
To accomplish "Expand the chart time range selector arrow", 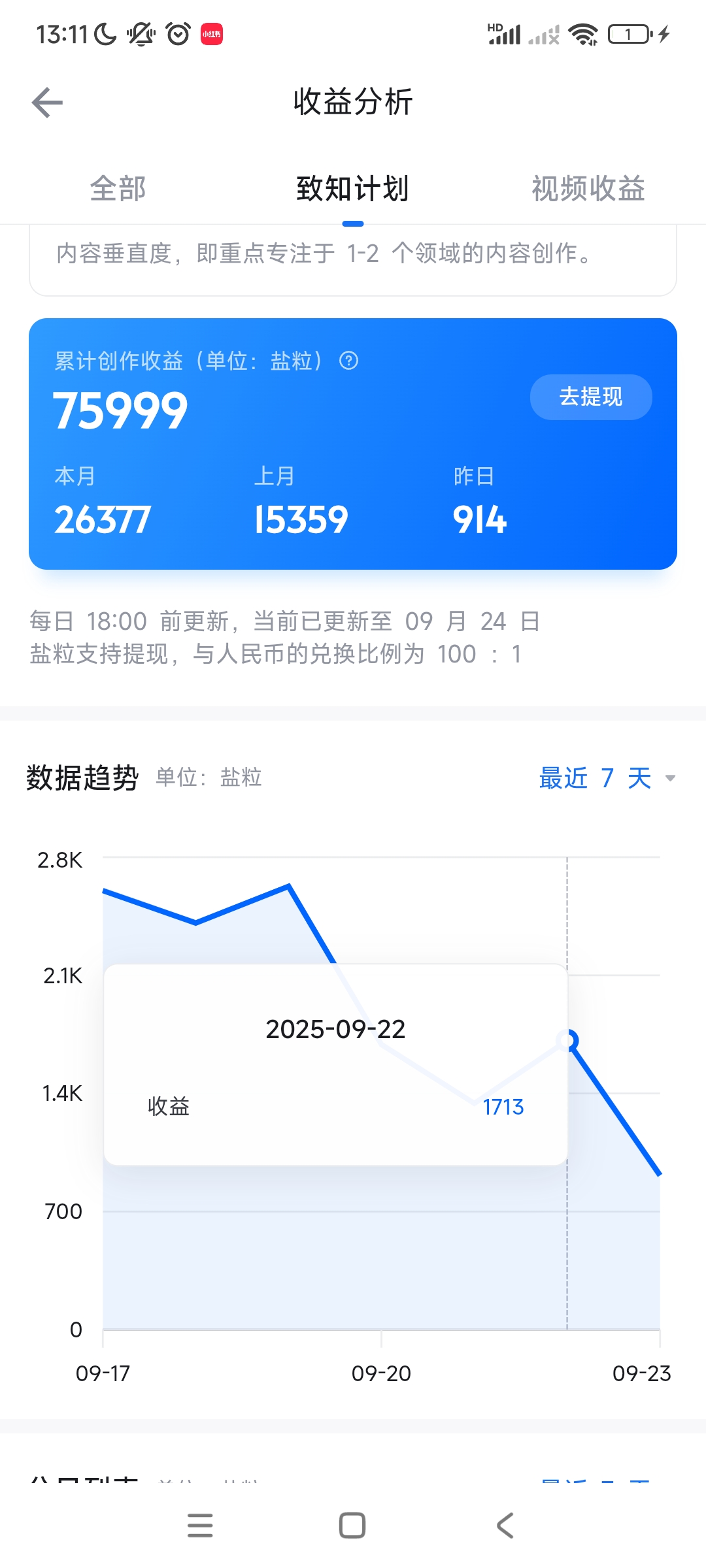I will (x=670, y=778).
